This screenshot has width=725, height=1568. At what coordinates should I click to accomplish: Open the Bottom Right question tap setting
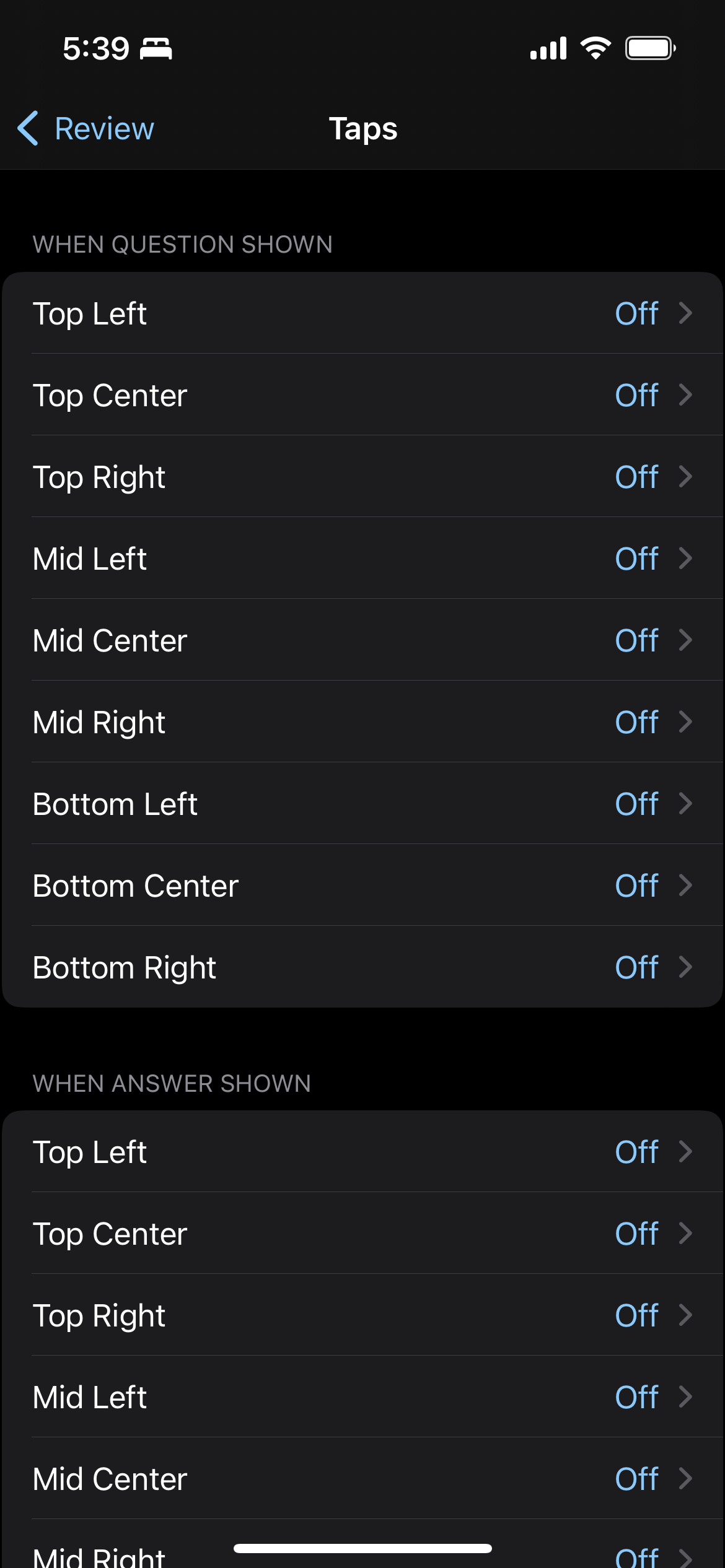point(362,967)
